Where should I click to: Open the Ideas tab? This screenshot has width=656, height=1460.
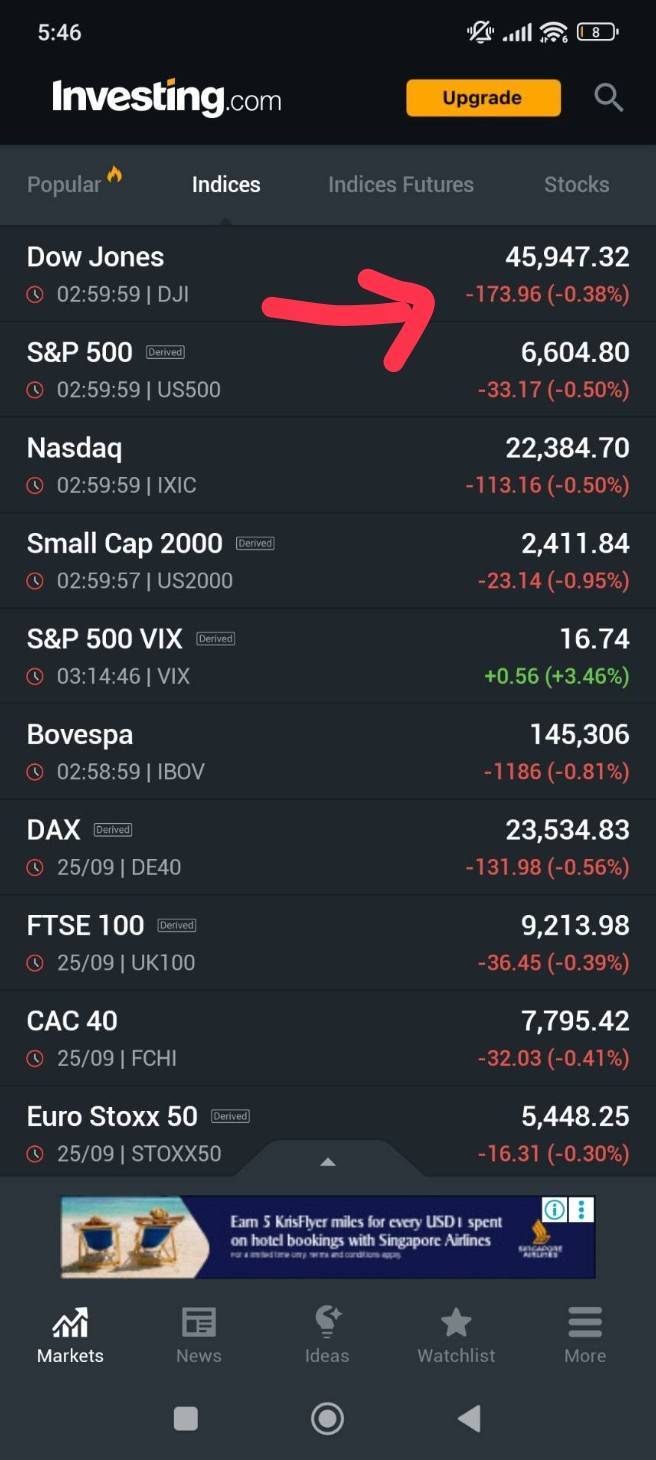pos(327,1335)
